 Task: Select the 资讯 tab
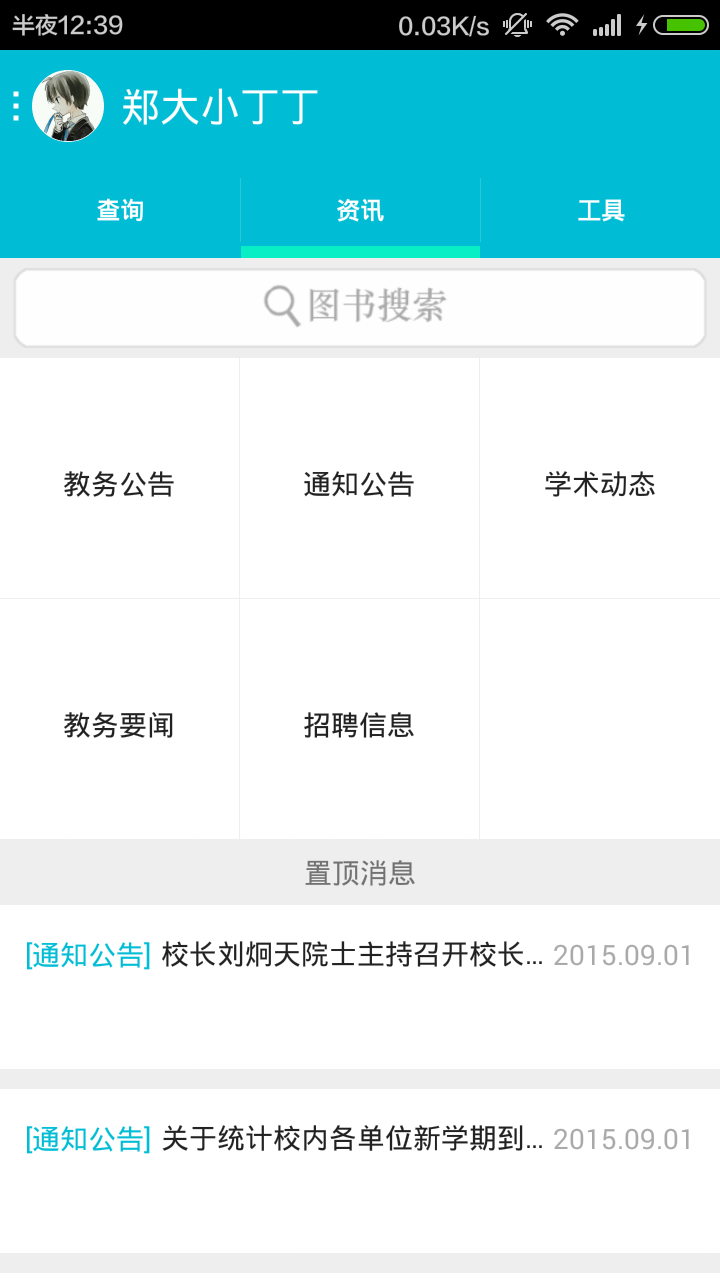(360, 211)
